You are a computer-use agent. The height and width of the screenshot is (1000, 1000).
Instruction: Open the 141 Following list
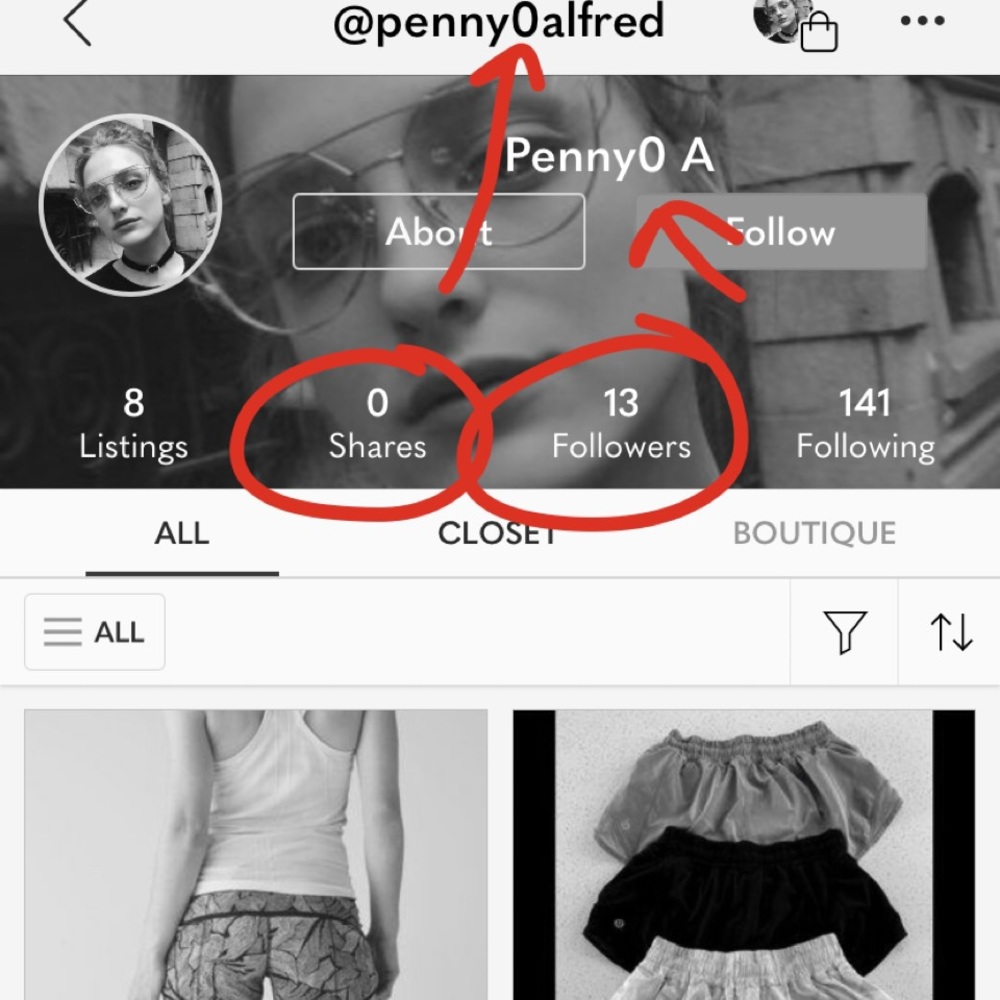point(865,423)
